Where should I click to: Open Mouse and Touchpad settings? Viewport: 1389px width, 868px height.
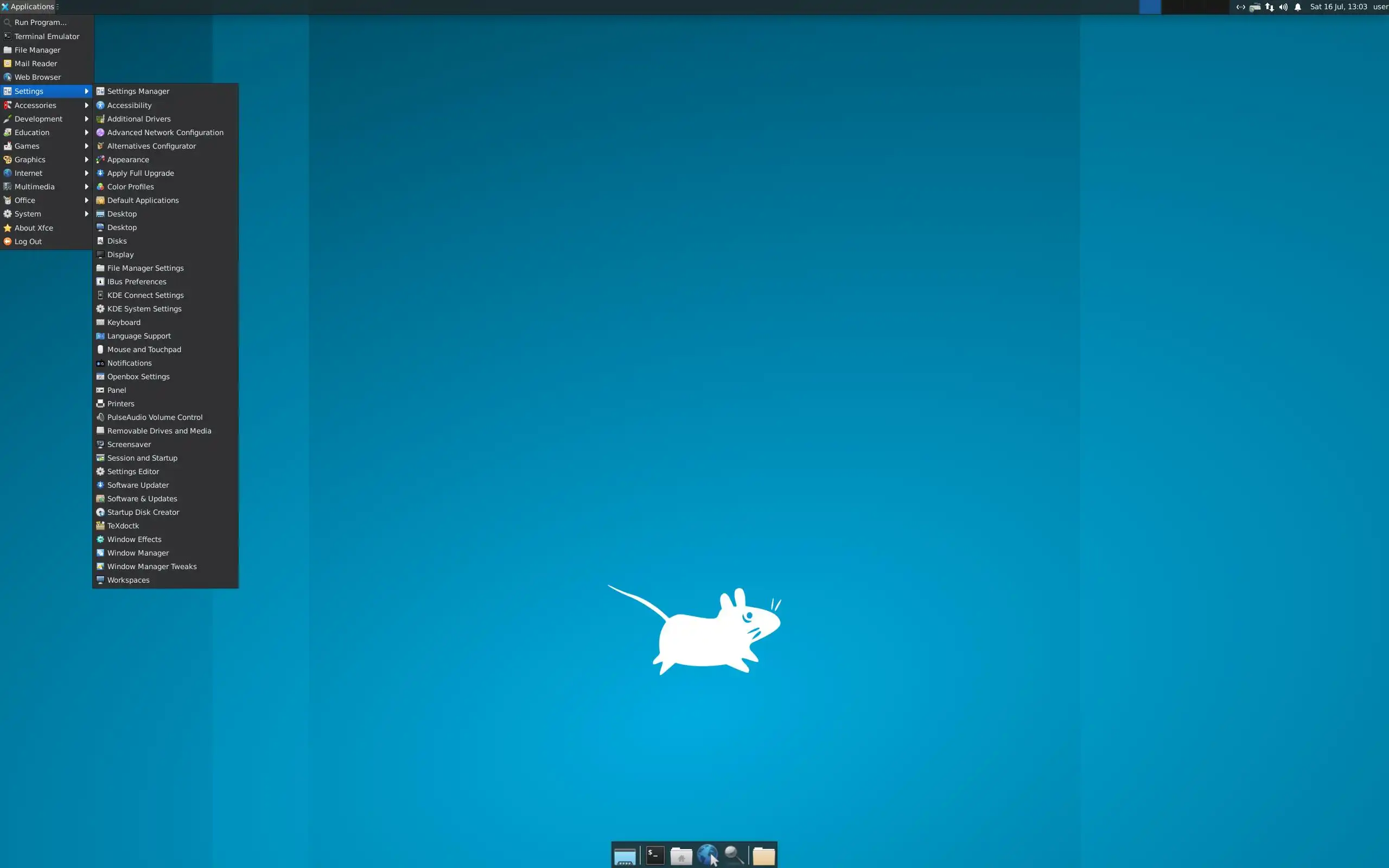143,349
